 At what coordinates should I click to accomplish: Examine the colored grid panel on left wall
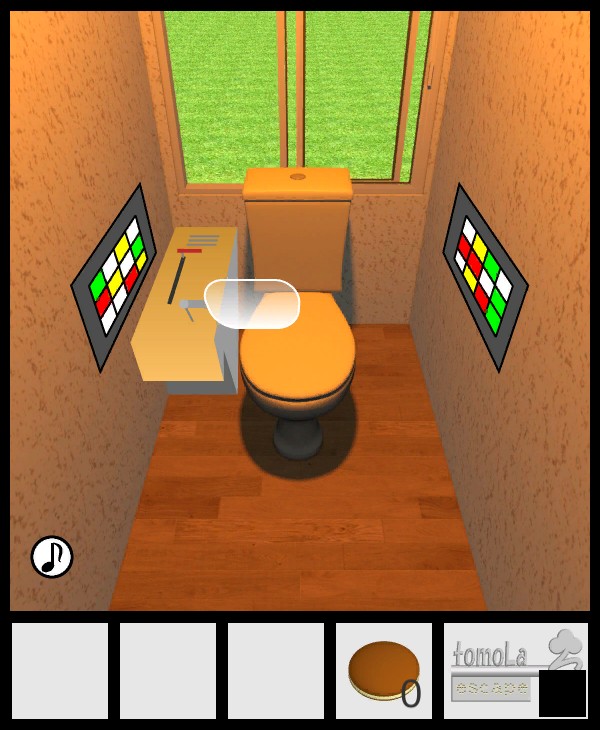(x=115, y=275)
